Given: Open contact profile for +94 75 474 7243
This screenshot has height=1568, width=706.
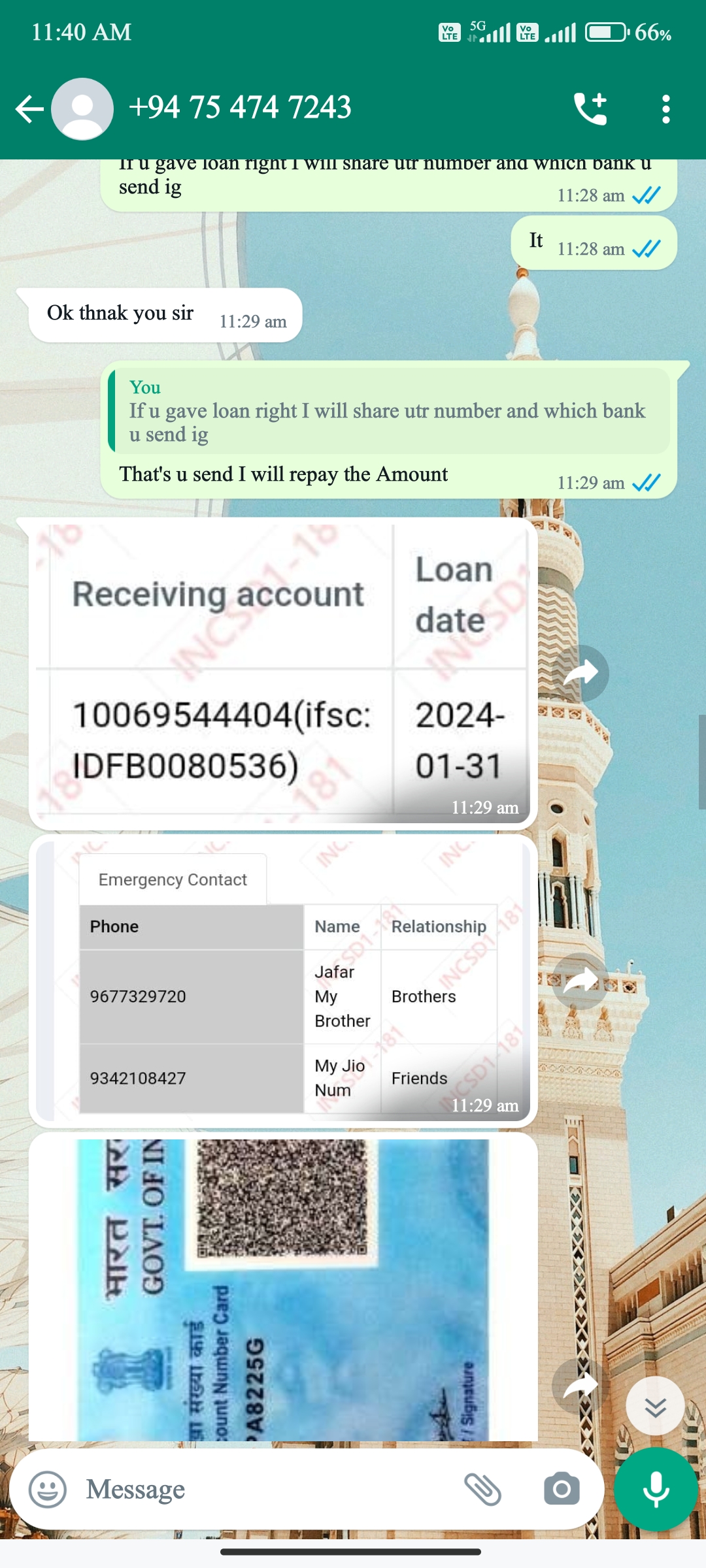Looking at the screenshot, I should click(240, 108).
